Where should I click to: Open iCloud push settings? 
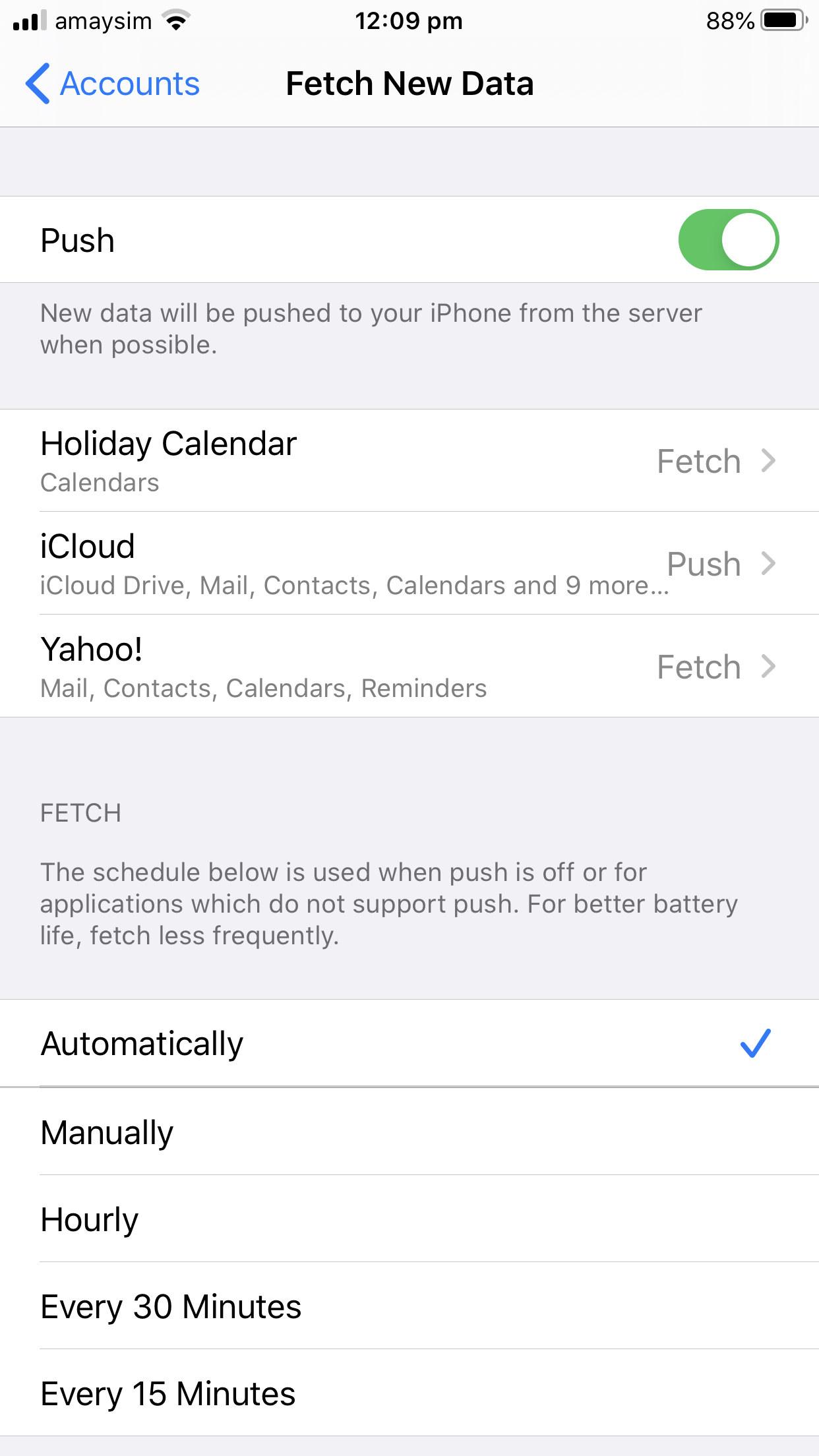(409, 564)
